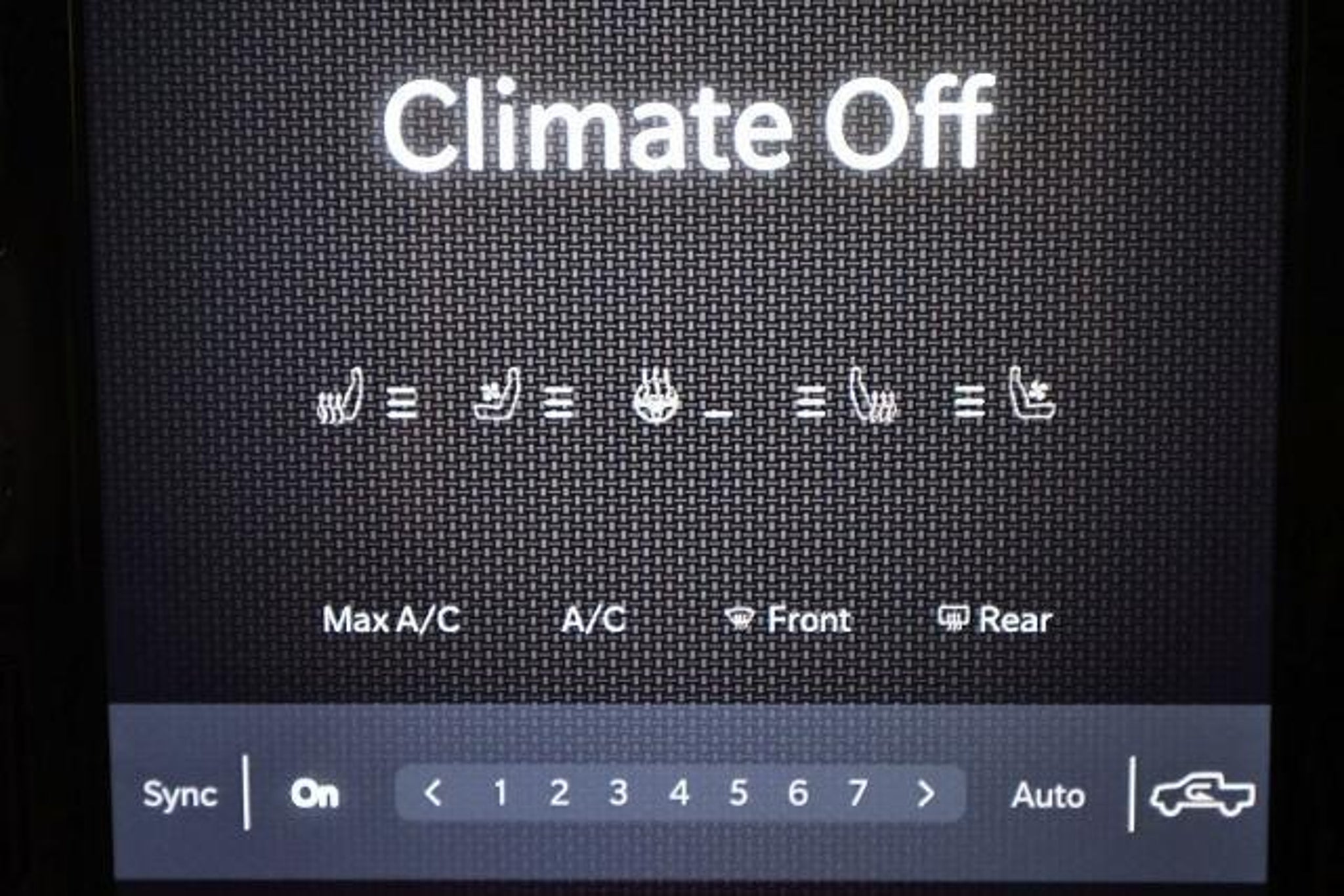Set fan speed to 1

(500, 794)
